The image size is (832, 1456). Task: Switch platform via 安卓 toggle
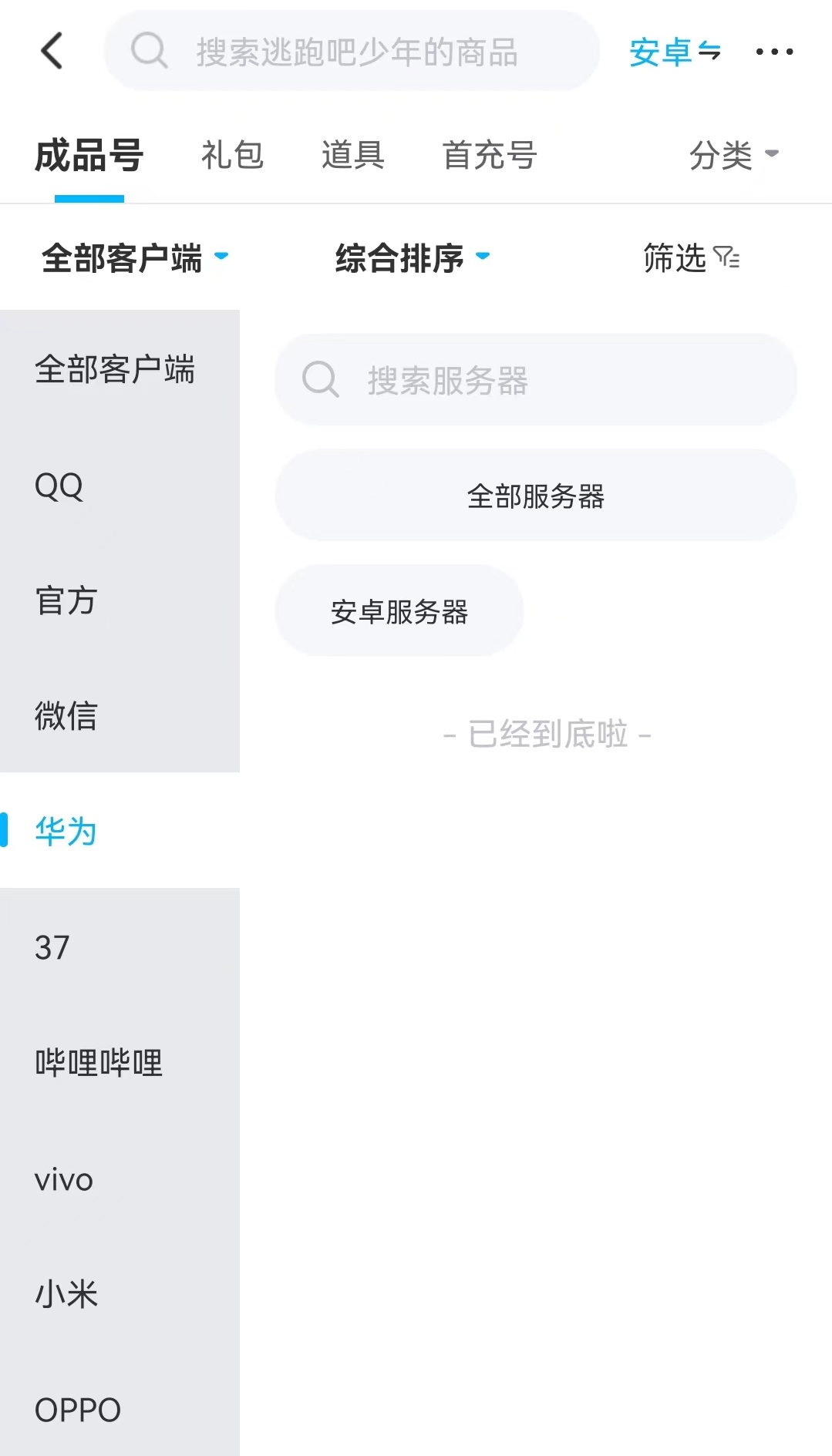tap(675, 52)
